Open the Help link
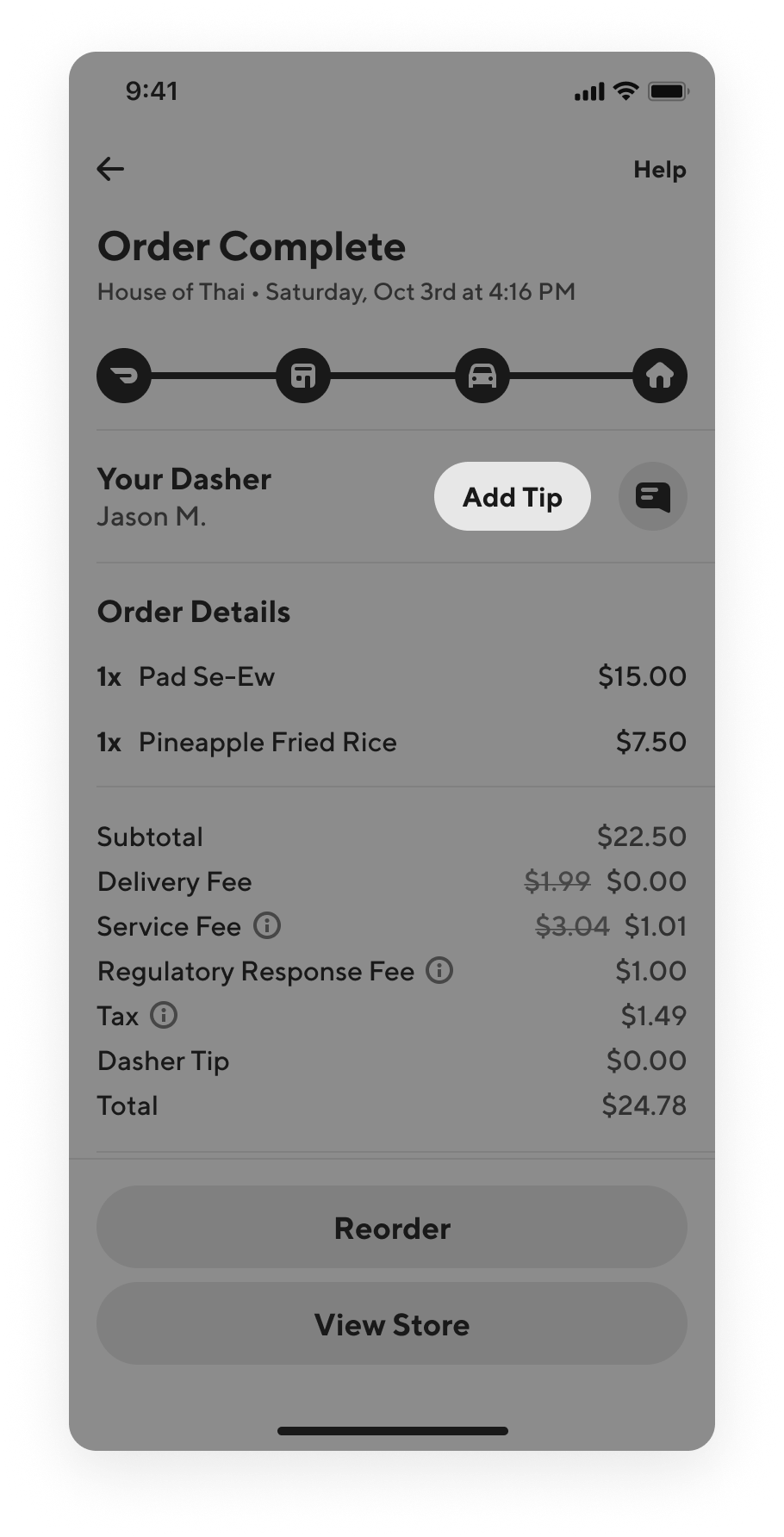The width and height of the screenshot is (784, 1537). pyautogui.click(x=659, y=170)
